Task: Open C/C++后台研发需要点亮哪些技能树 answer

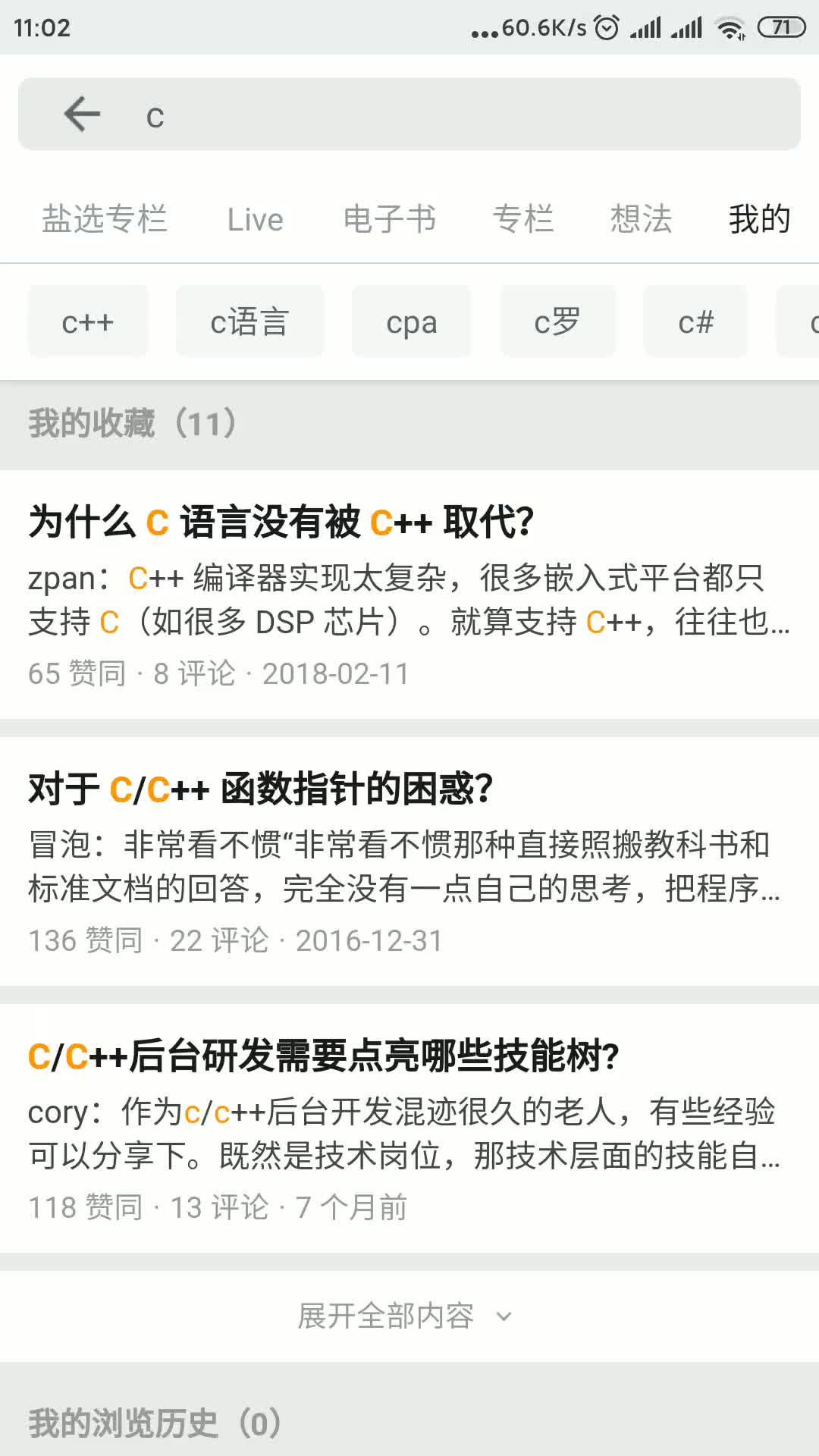Action: (409, 1128)
